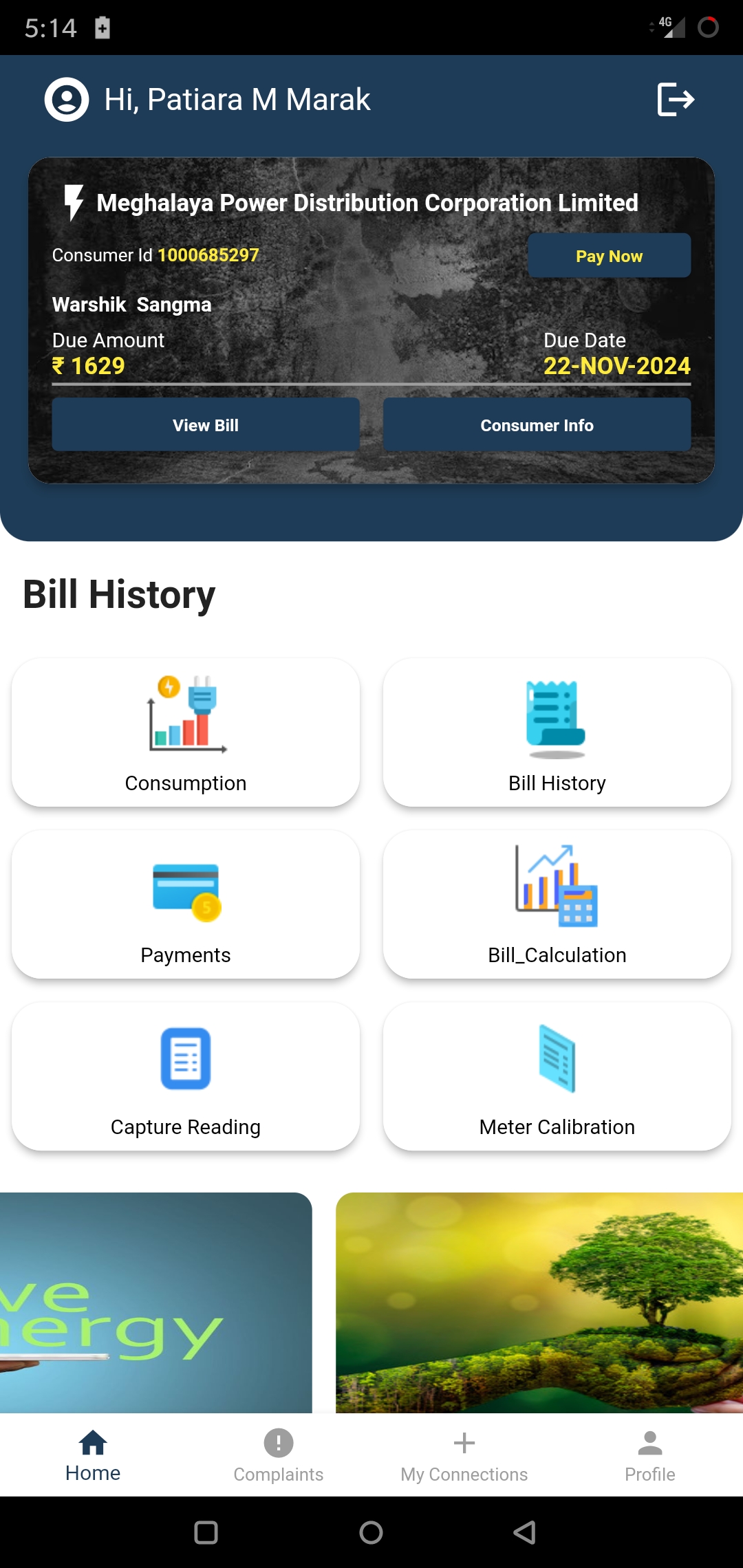Tap the logout icon in the header
Screen dimensions: 743x1568
pos(676,100)
